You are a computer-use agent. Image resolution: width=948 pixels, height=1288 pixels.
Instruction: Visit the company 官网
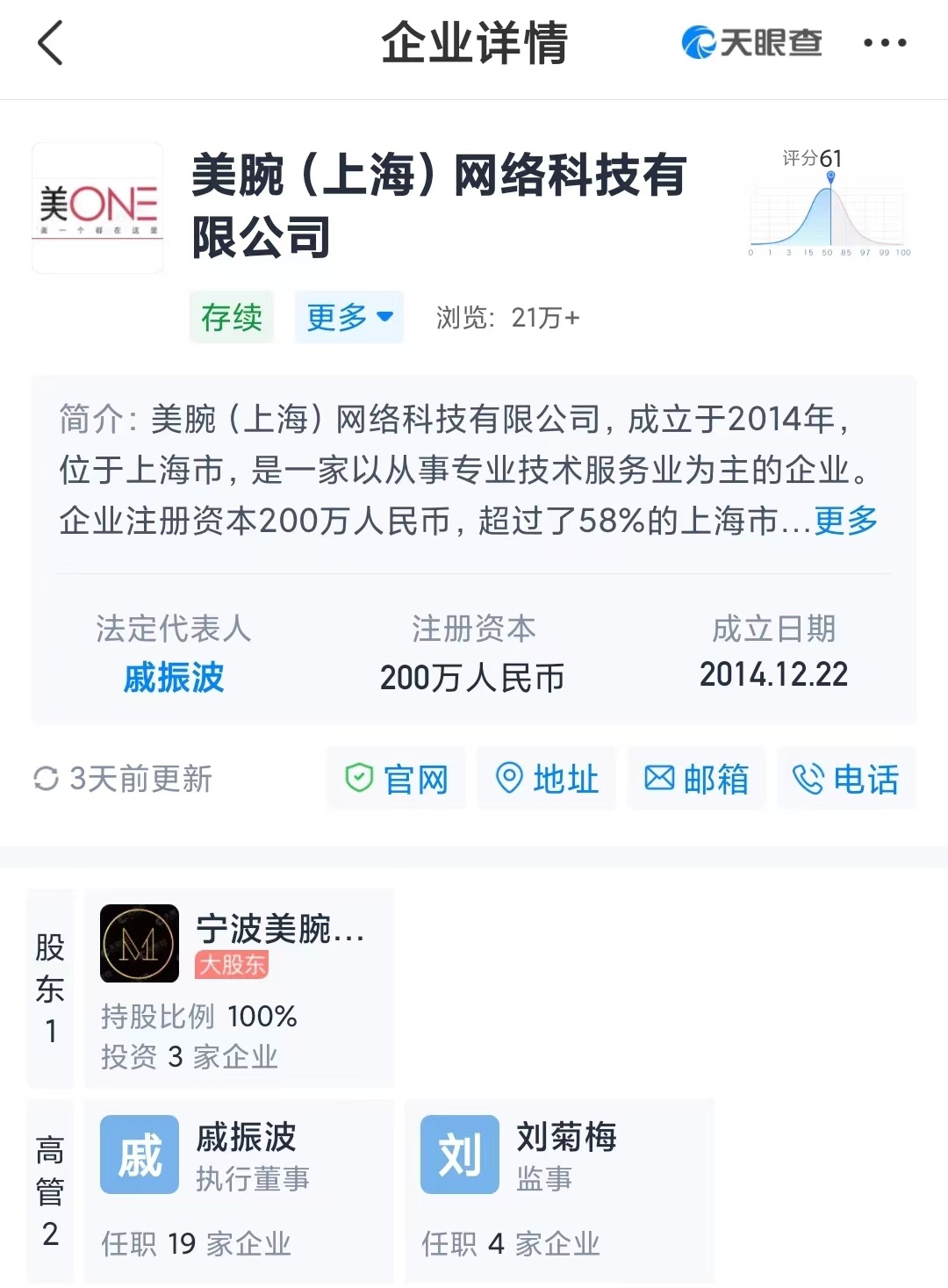tap(397, 779)
